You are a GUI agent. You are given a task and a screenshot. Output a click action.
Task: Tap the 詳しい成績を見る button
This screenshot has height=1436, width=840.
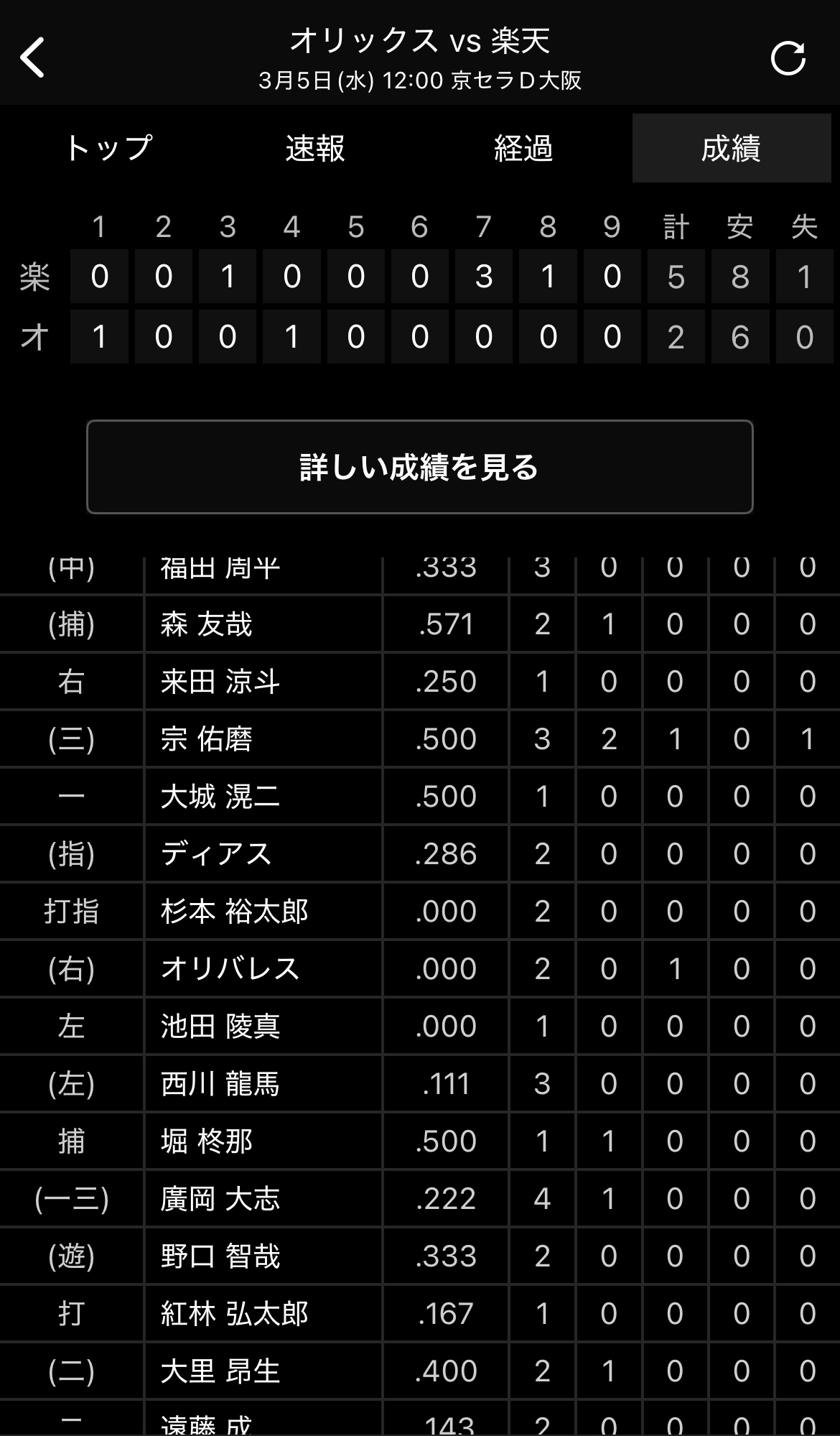tap(420, 467)
